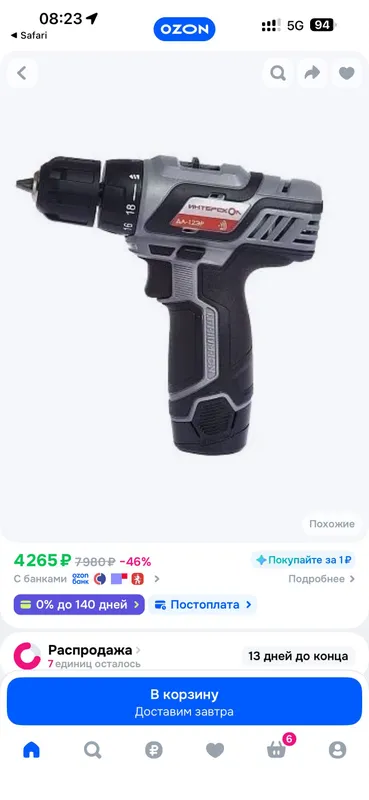369x800 pixels.
Task: Open search from the magnifier icon above the product
Action: [x=278, y=73]
